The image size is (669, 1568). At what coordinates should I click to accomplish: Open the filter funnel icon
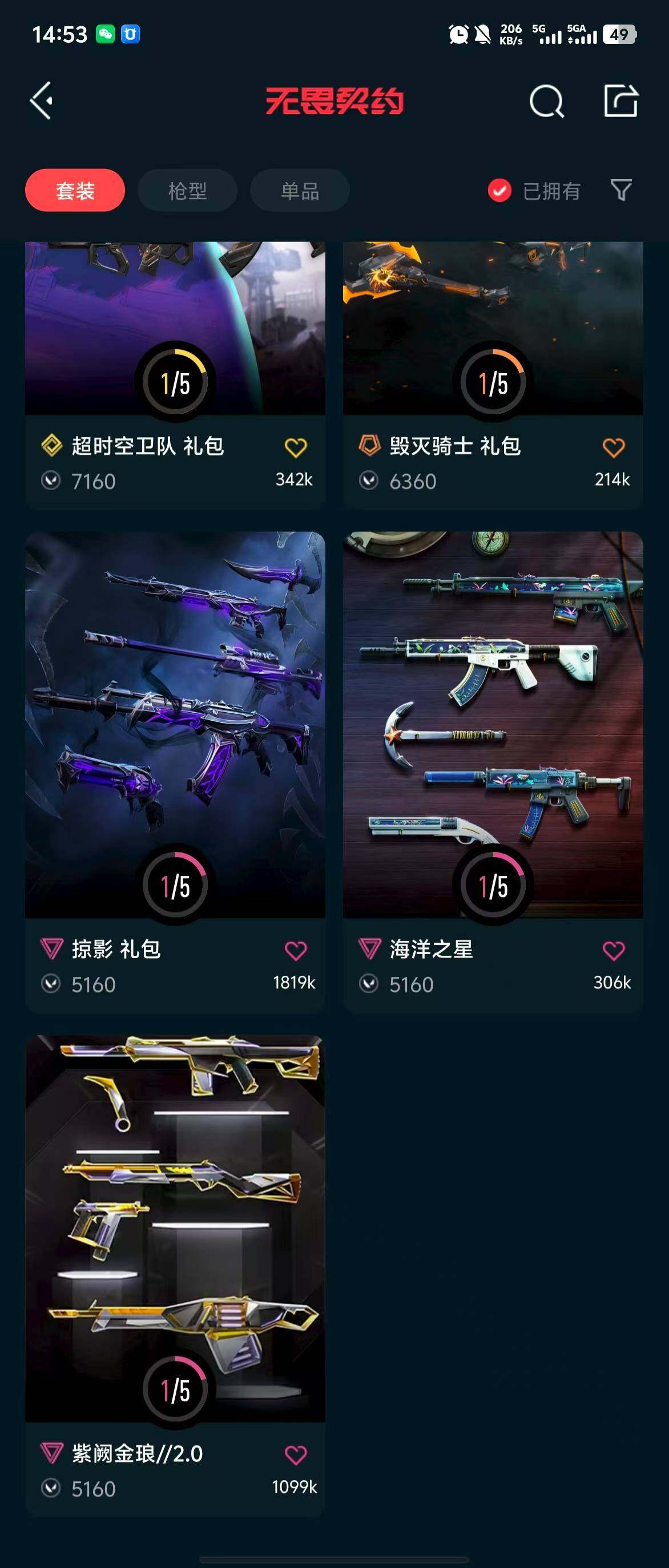(621, 190)
